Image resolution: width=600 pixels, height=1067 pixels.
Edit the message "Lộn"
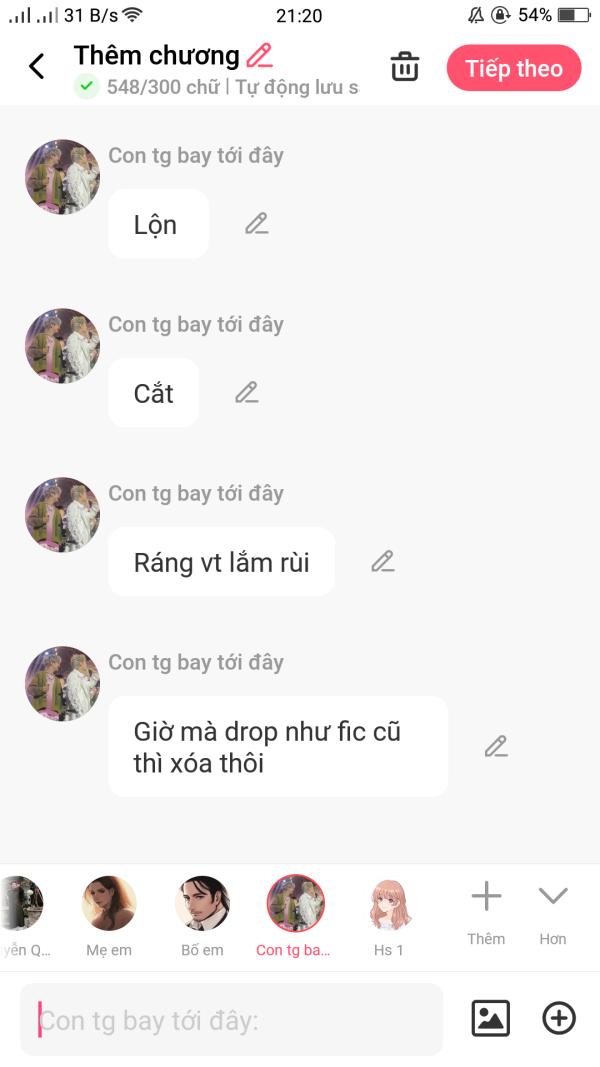257,224
